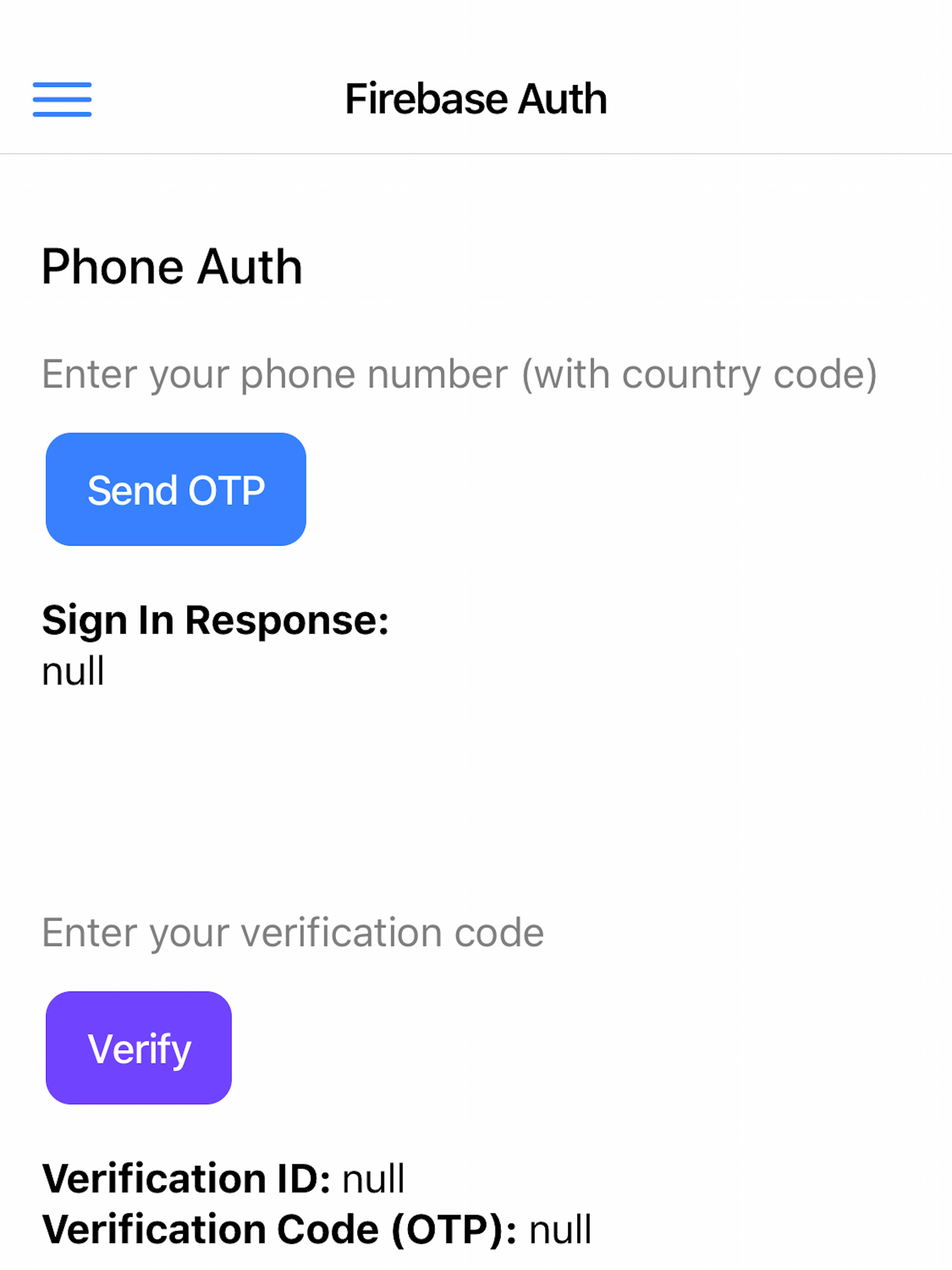Tap the blue Send OTP action
Viewport: 952px width, 1270px height.
click(x=176, y=489)
